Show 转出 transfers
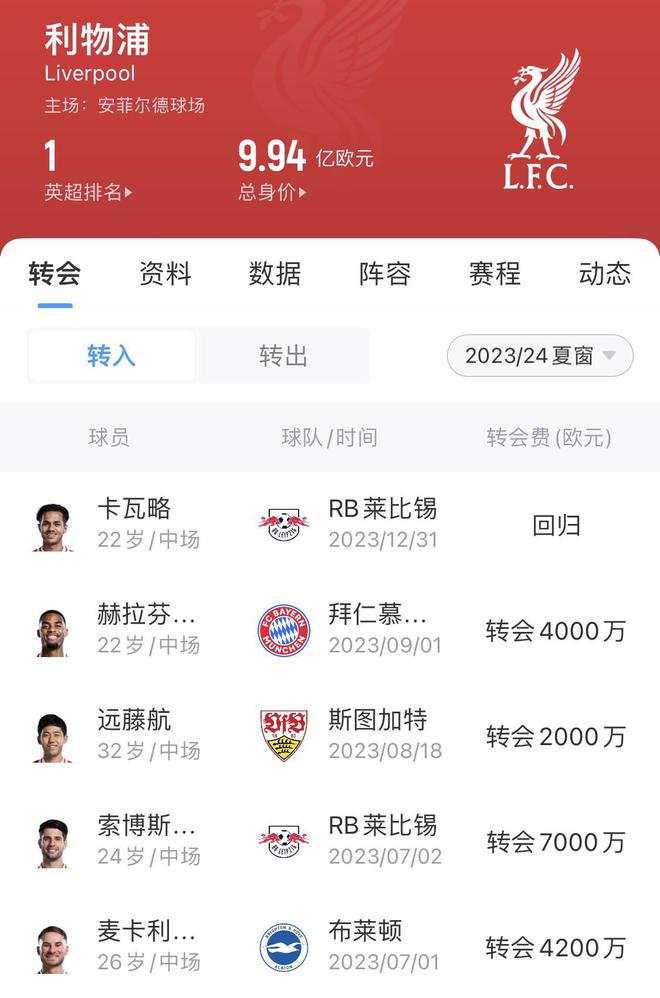This screenshot has height=998, width=660. click(x=283, y=356)
